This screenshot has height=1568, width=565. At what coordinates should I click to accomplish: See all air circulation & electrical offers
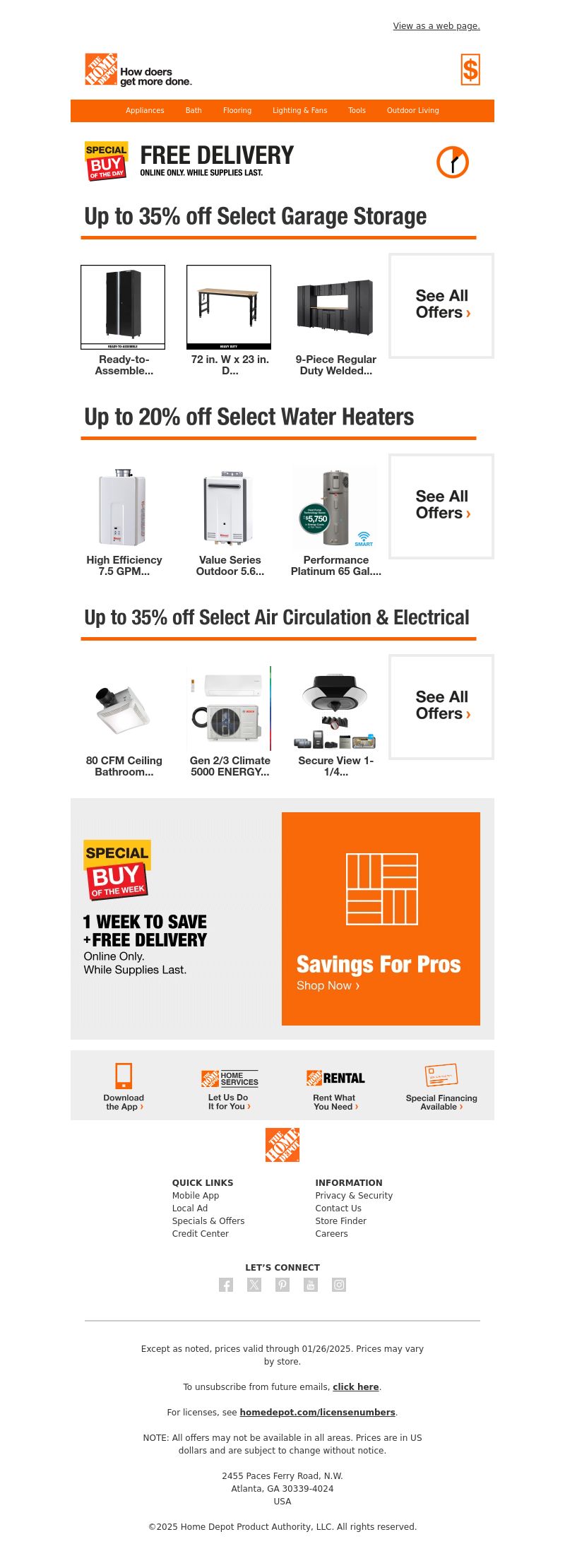[x=442, y=706]
